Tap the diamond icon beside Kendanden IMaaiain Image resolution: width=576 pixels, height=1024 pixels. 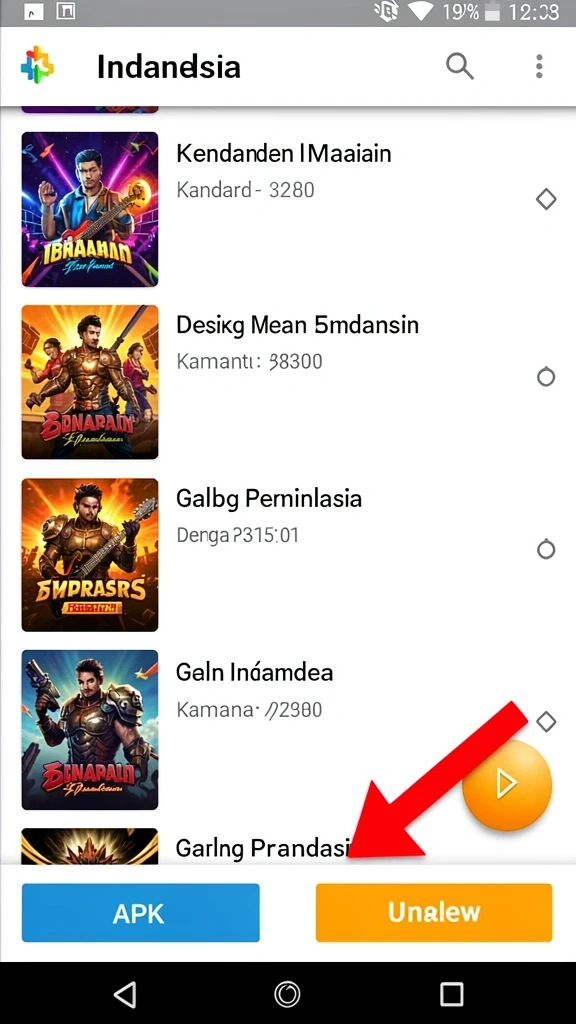click(x=546, y=199)
